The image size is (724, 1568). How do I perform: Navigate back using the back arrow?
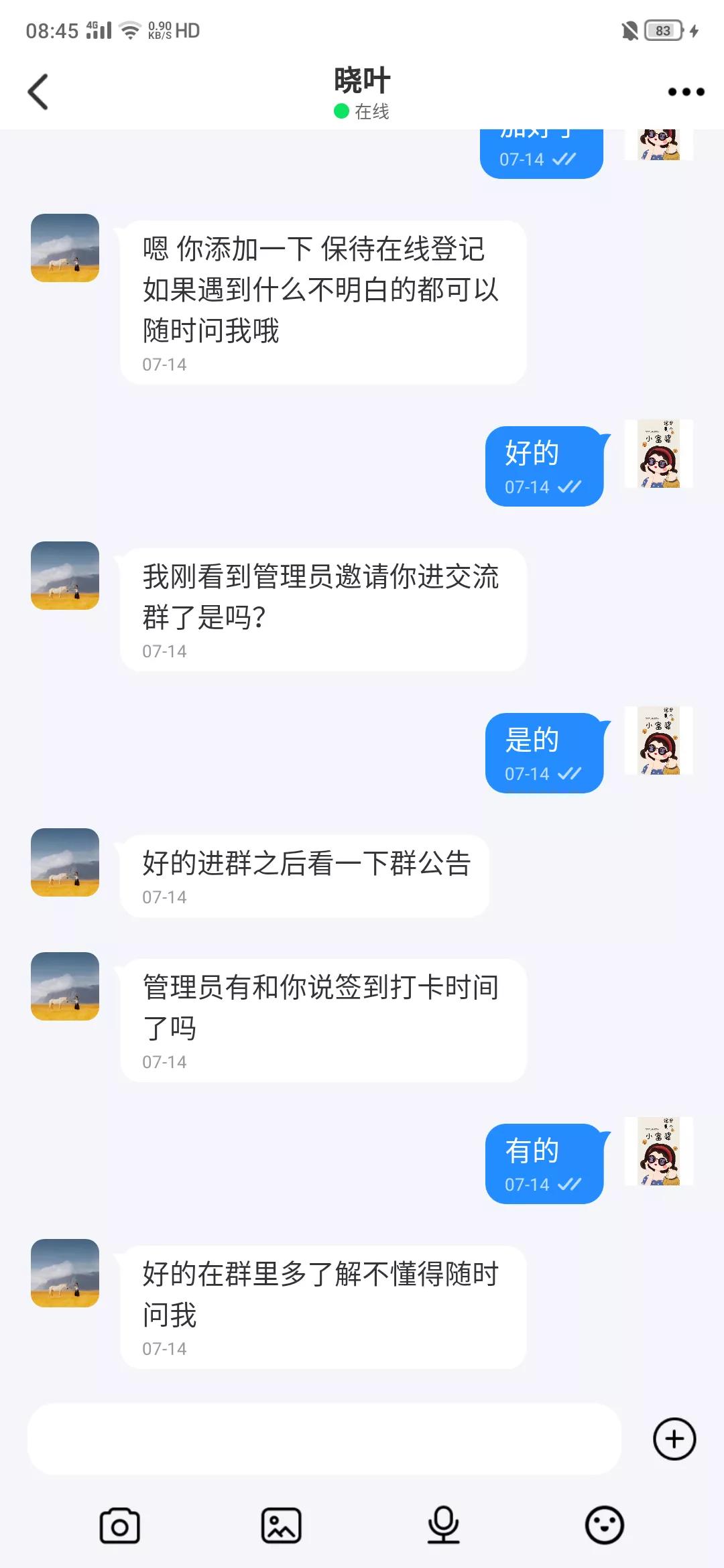[38, 90]
